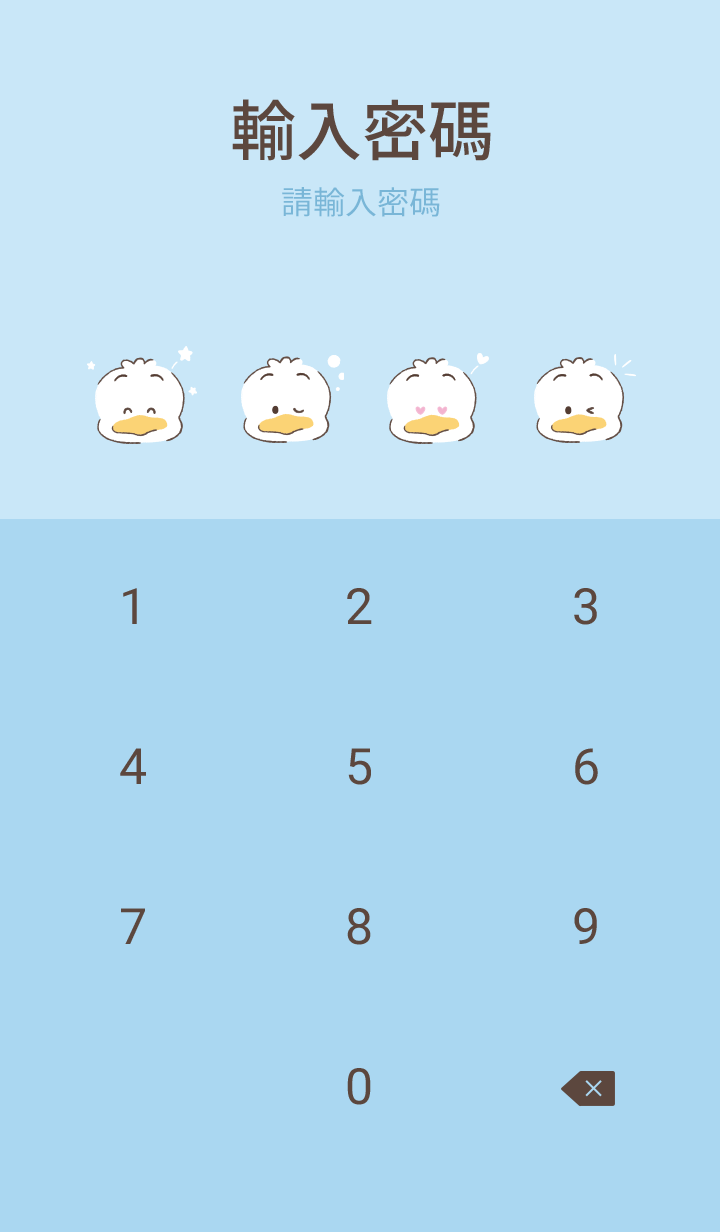
Task: Delete the last entered digit with backspace
Action: [x=588, y=1088]
